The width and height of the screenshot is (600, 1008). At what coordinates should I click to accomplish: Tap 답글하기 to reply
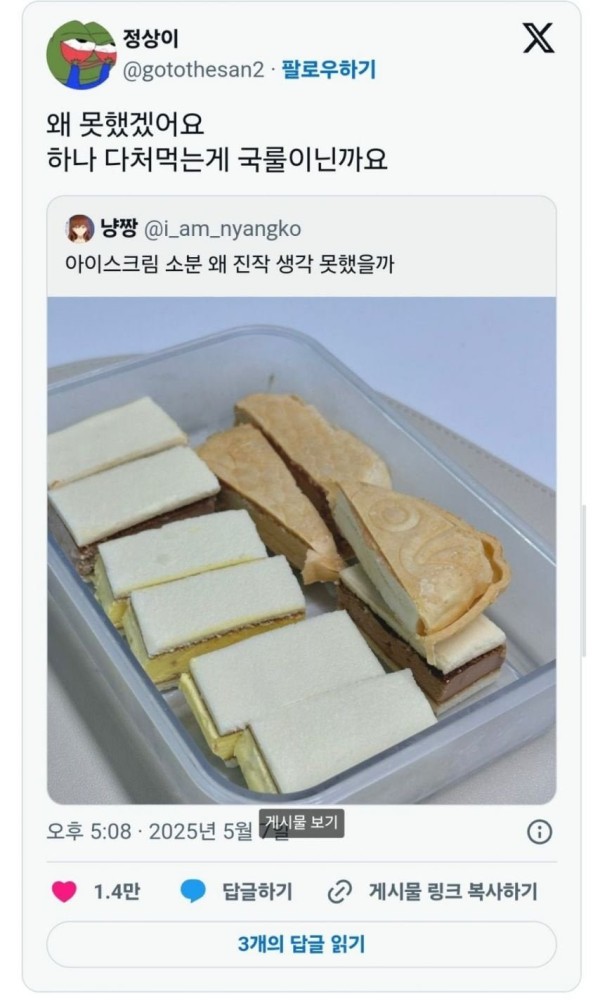(257, 892)
